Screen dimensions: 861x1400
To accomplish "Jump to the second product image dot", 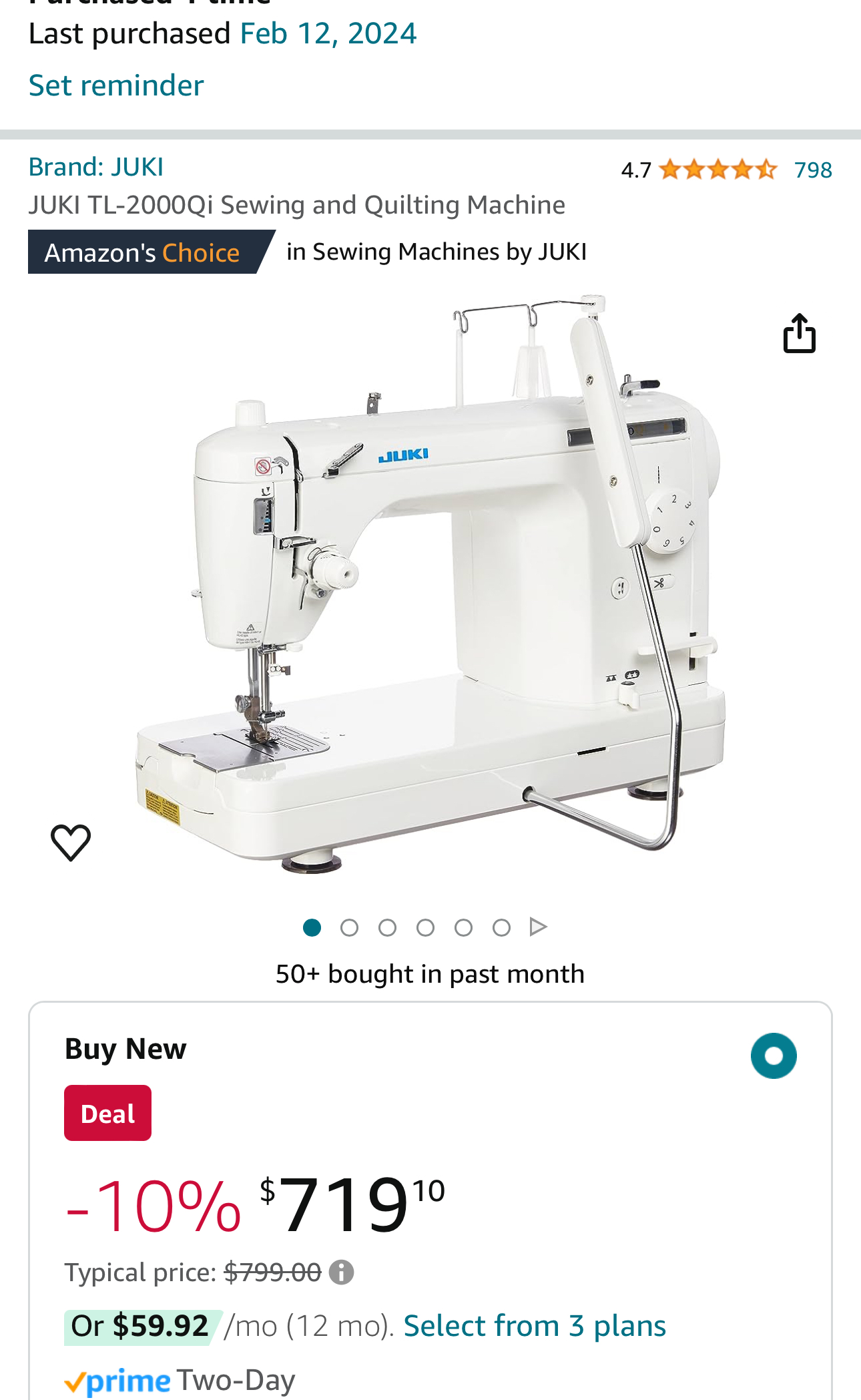I will [x=349, y=928].
